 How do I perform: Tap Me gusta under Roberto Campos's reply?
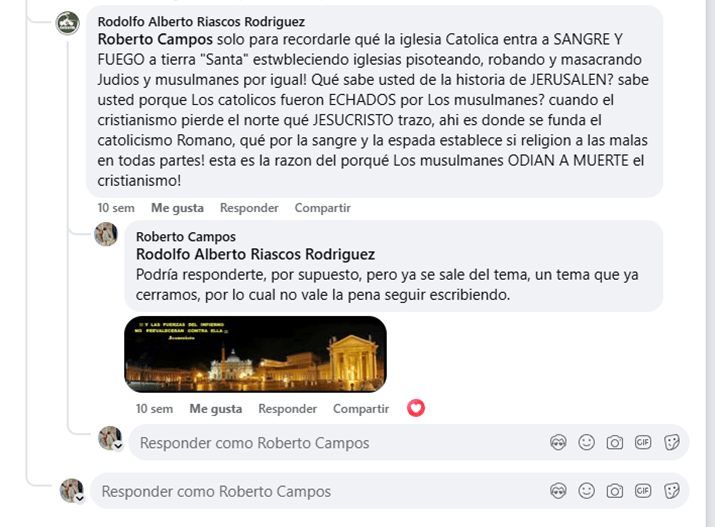pos(215,409)
